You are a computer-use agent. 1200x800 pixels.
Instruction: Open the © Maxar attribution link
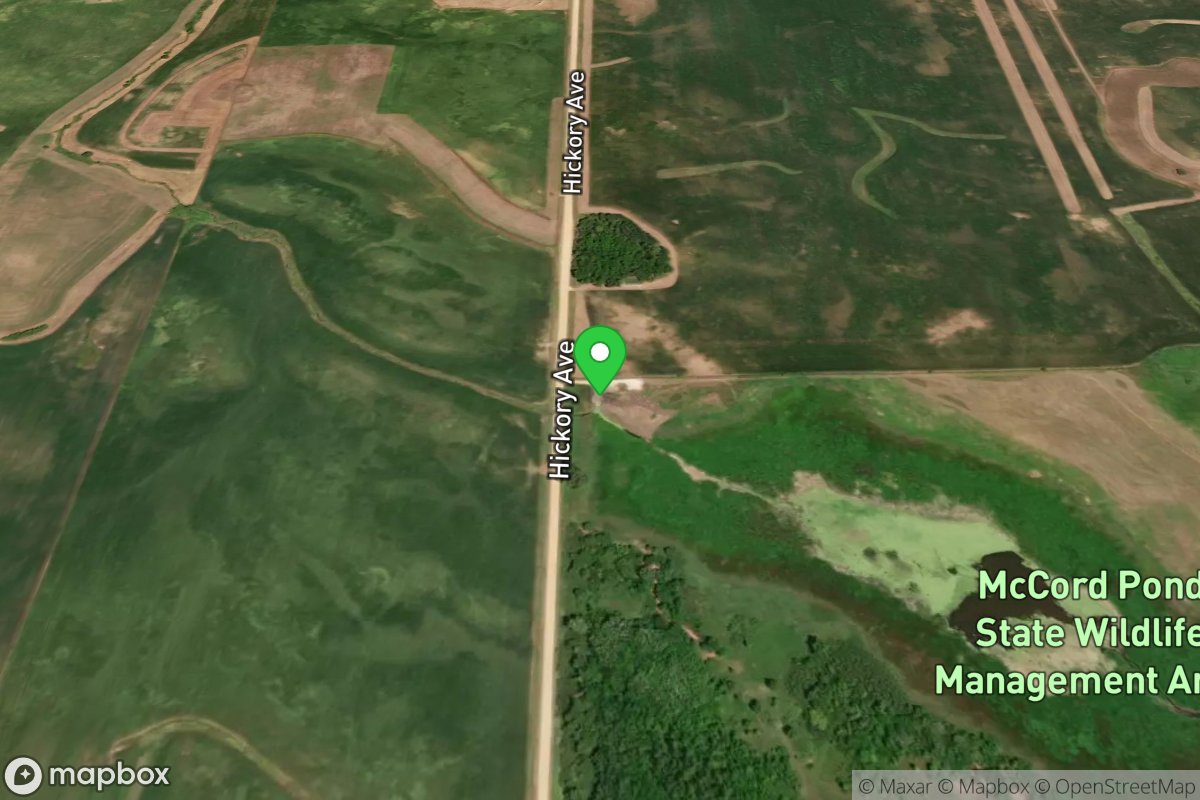coord(896,786)
